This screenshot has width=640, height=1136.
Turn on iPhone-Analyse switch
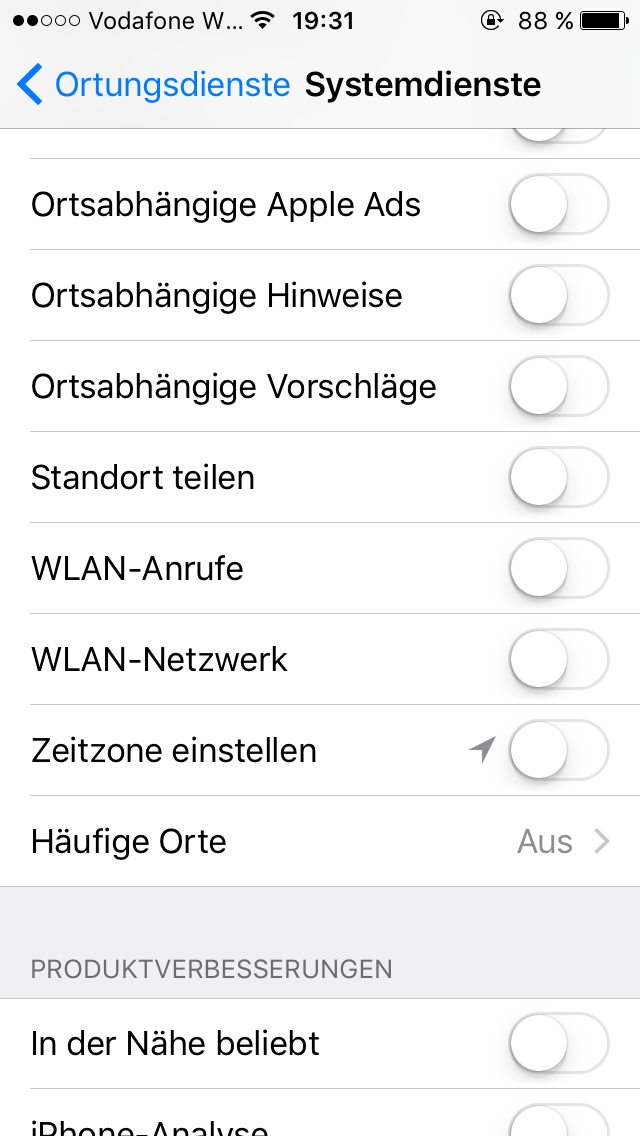558,1122
